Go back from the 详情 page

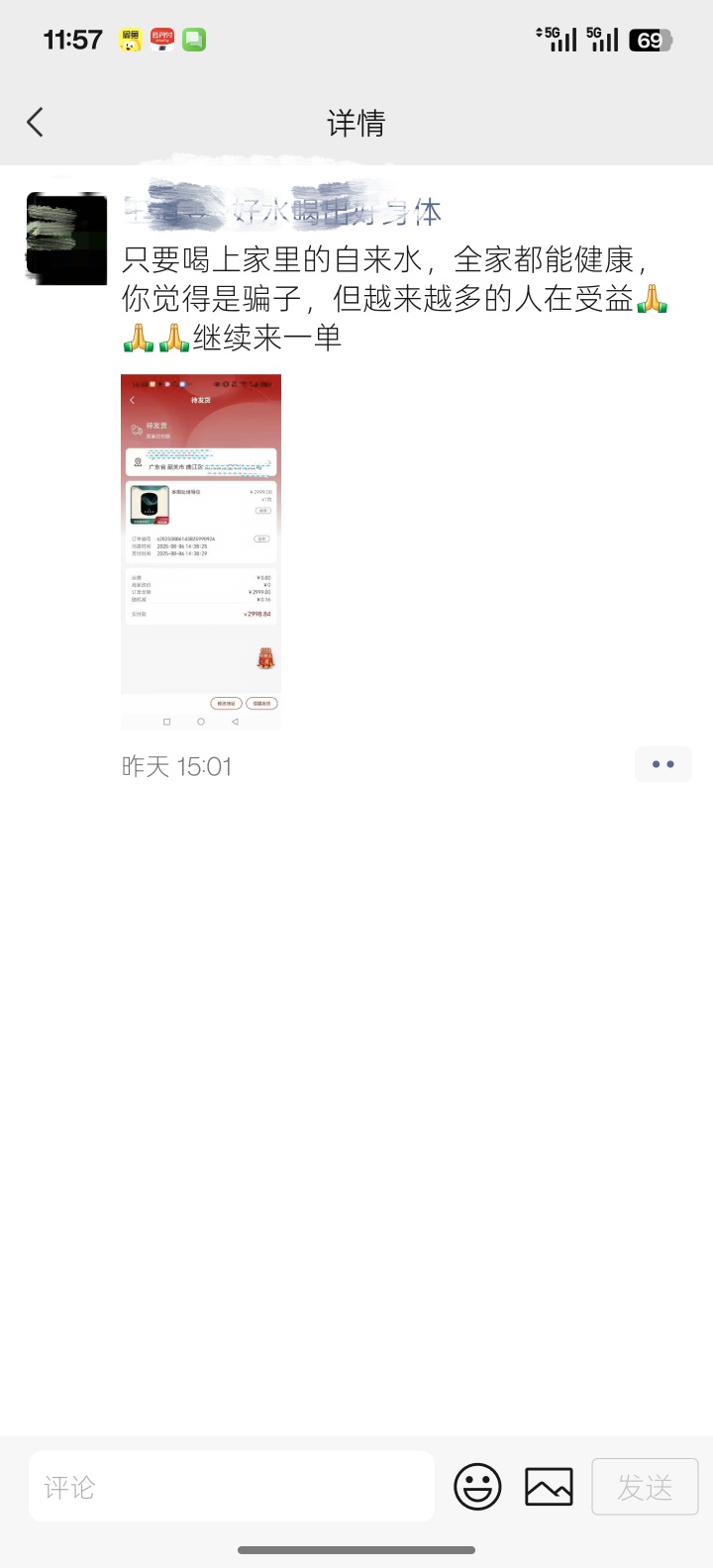tap(36, 123)
